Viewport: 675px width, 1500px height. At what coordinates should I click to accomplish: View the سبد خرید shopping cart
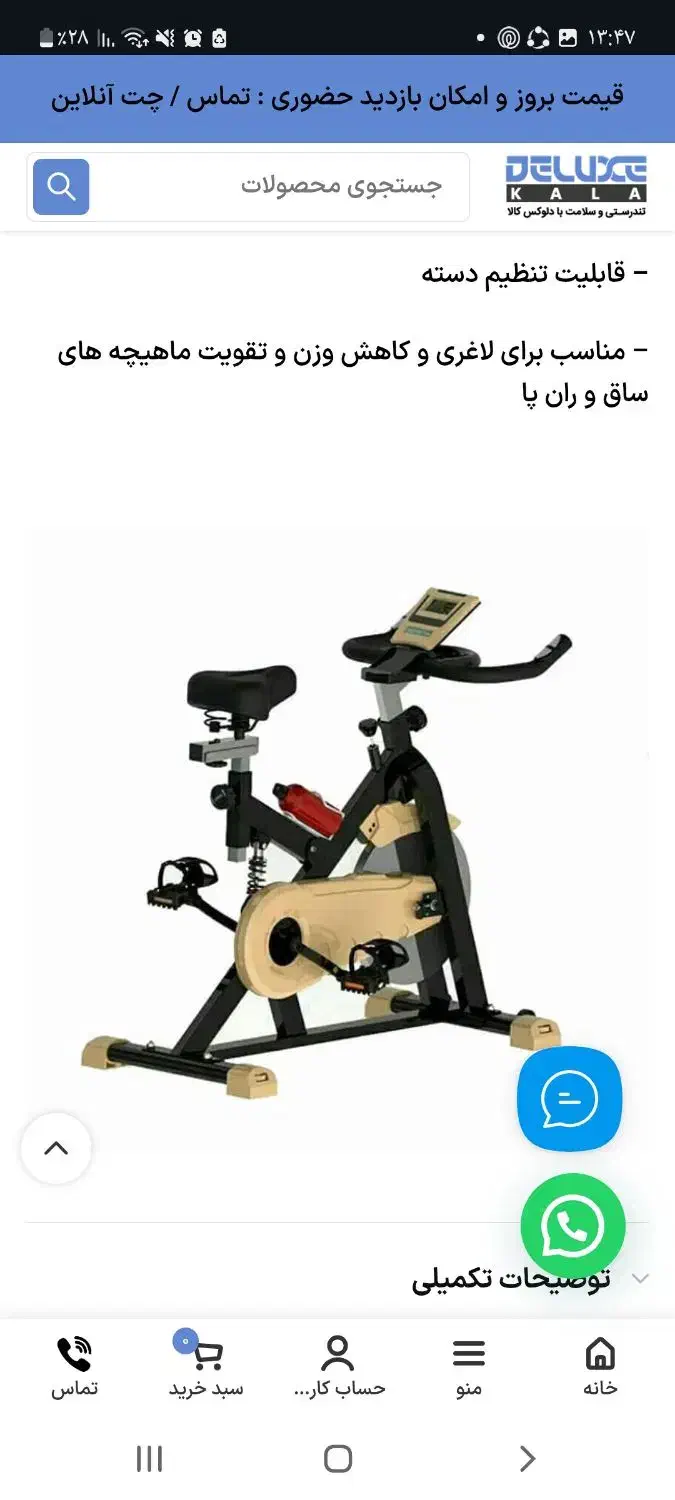[x=206, y=1366]
